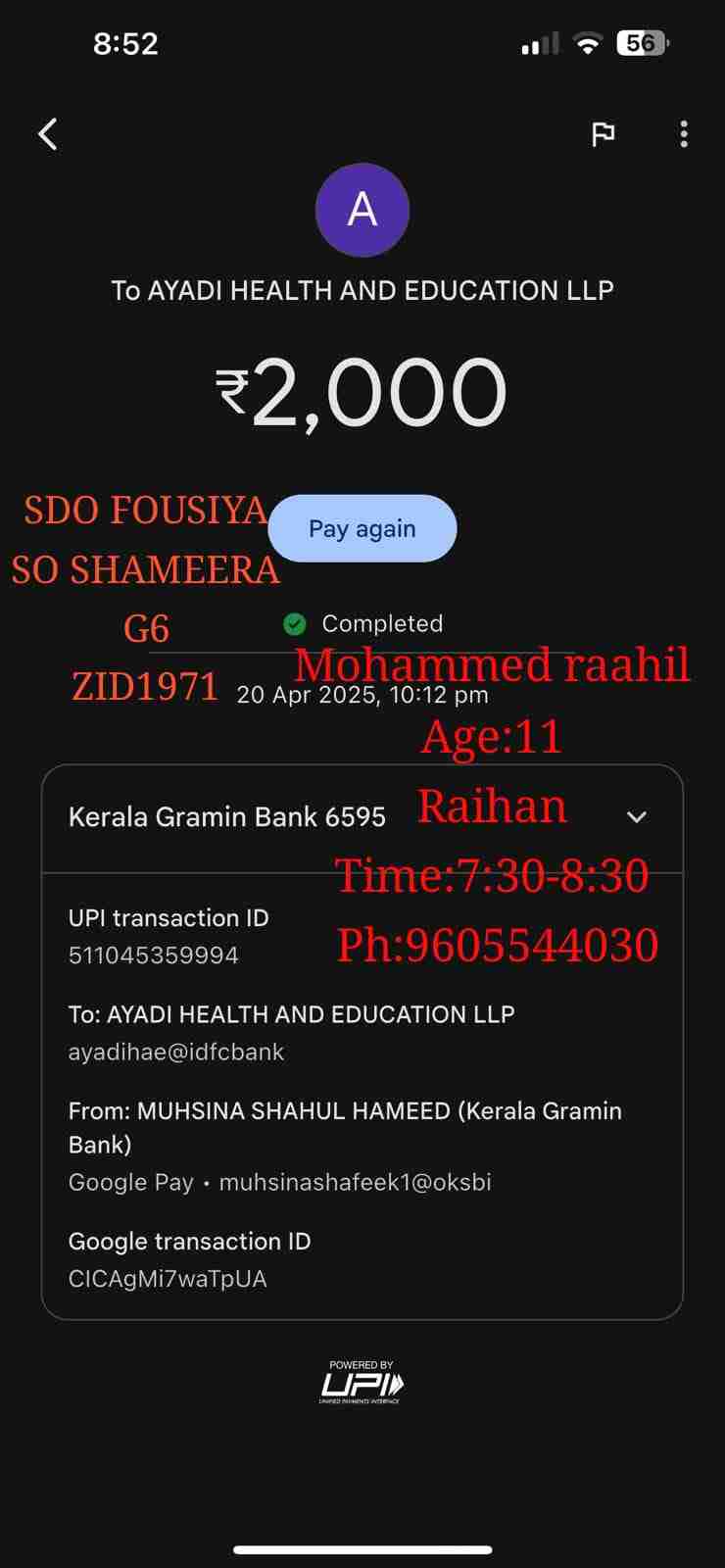Viewport: 725px width, 1568px height.
Task: Collapse the Kerala Gramin Bank 6595 details
Action: [x=637, y=816]
